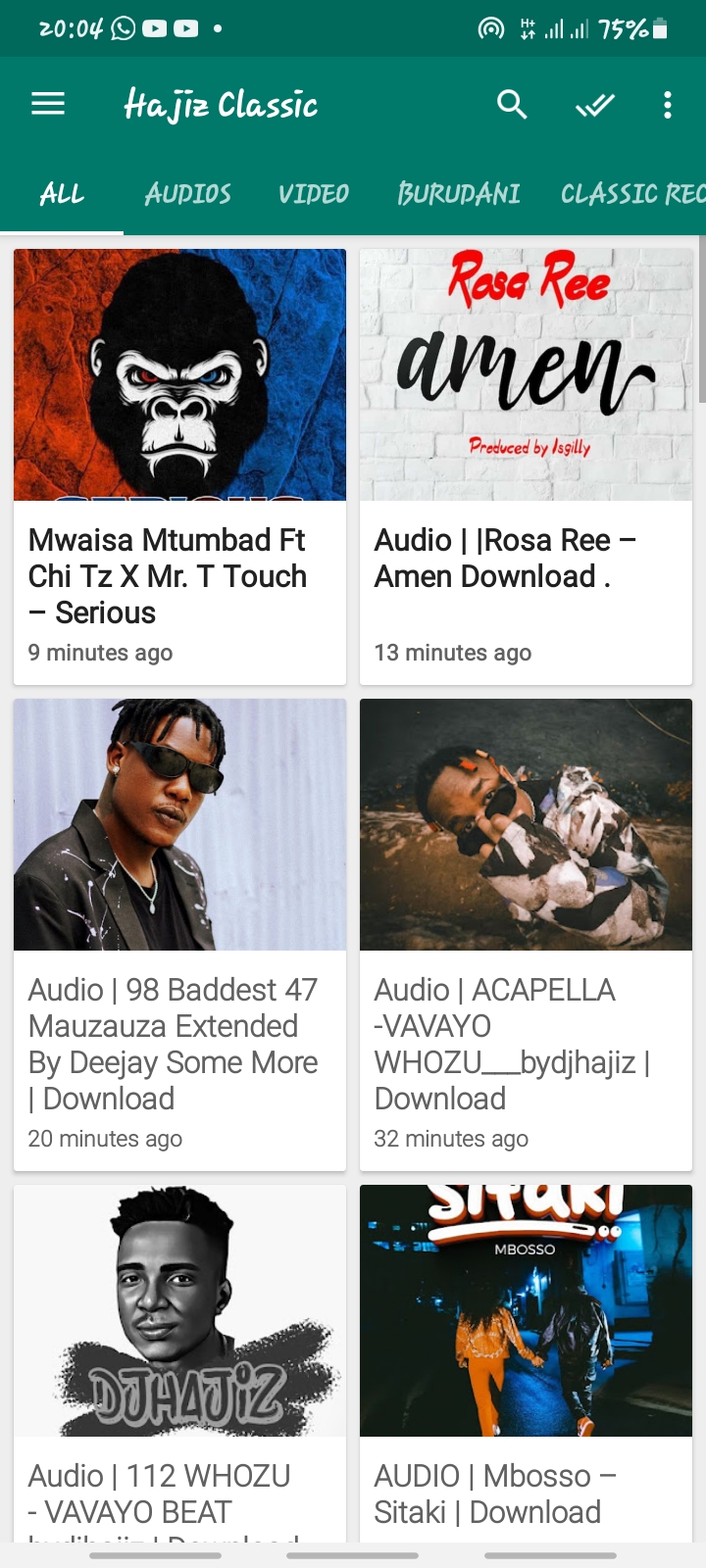The height and width of the screenshot is (1568, 706).
Task: Open the 112 WHOZU VAVAYO BEAT post
Action: (179, 1362)
